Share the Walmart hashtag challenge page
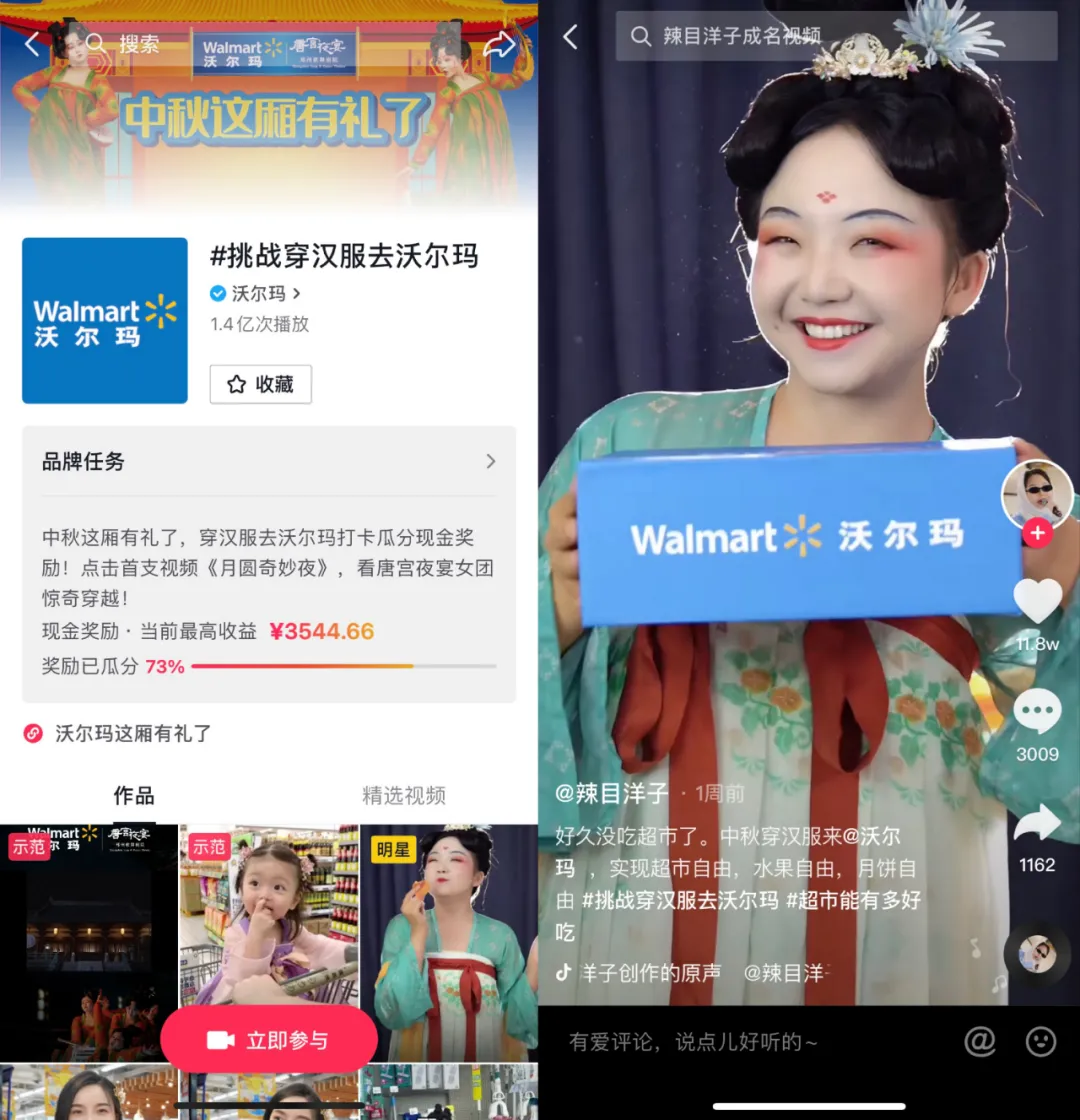Image resolution: width=1080 pixels, height=1120 pixels. point(499,44)
